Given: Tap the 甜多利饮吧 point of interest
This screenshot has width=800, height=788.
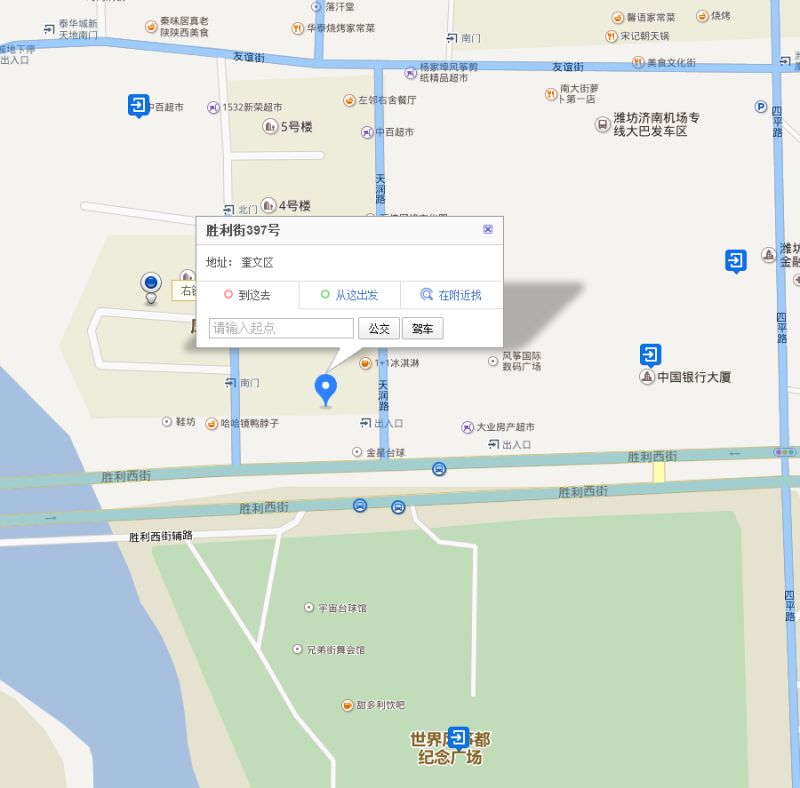Looking at the screenshot, I should point(373,705).
